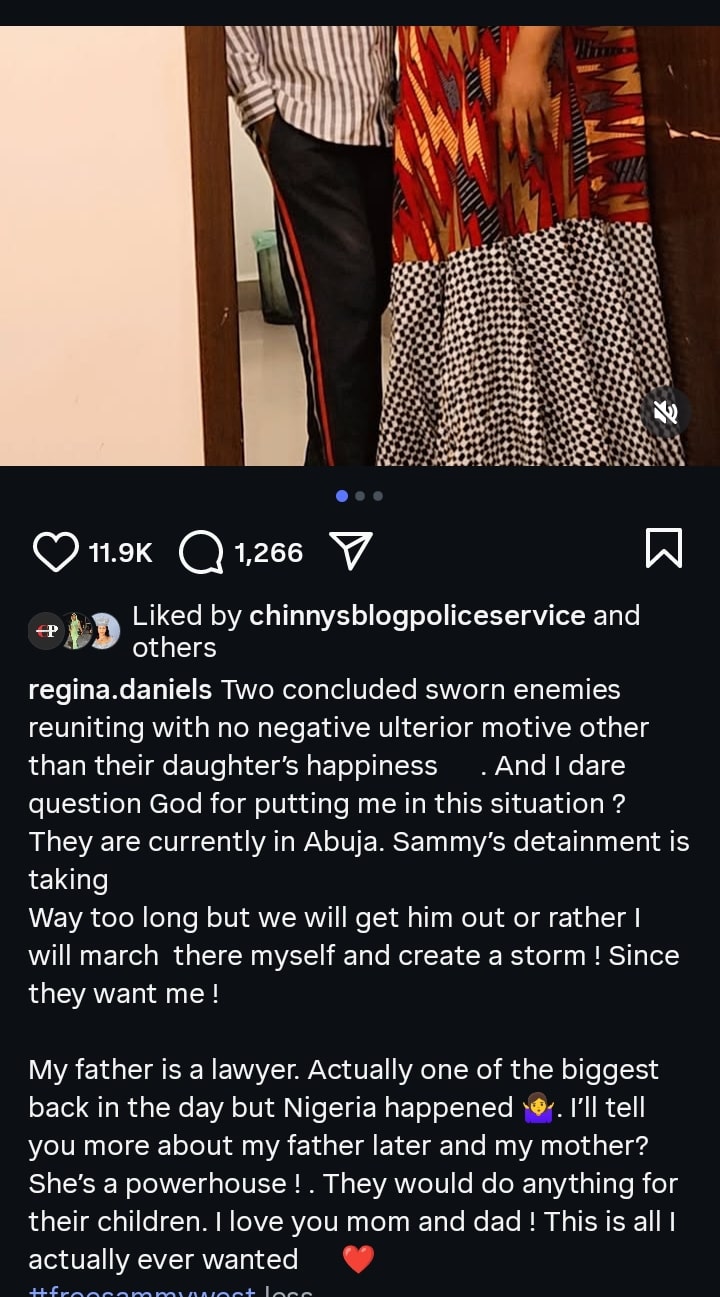
Task: View the list of others who liked
Action: coord(174,648)
